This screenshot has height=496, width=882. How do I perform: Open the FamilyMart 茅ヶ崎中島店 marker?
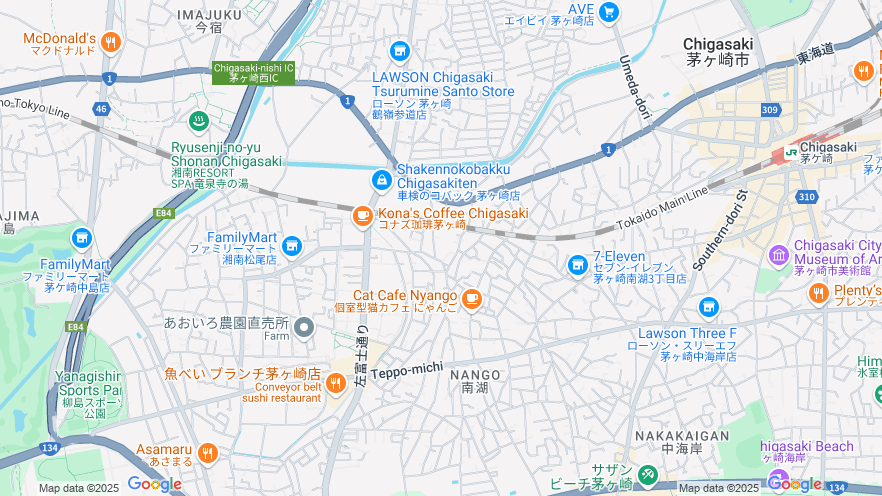pos(82,239)
